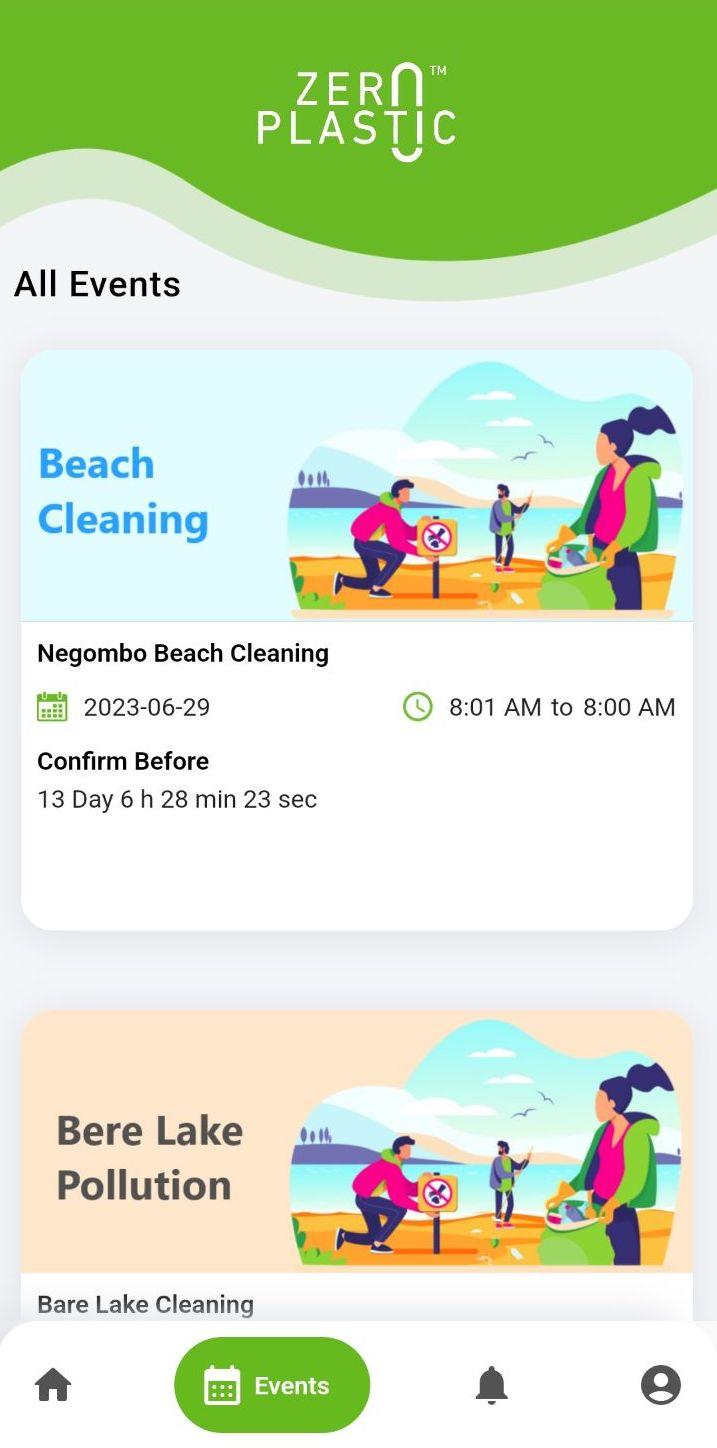The height and width of the screenshot is (1448, 717).
Task: Go to the Home tab
Action: 53,1385
